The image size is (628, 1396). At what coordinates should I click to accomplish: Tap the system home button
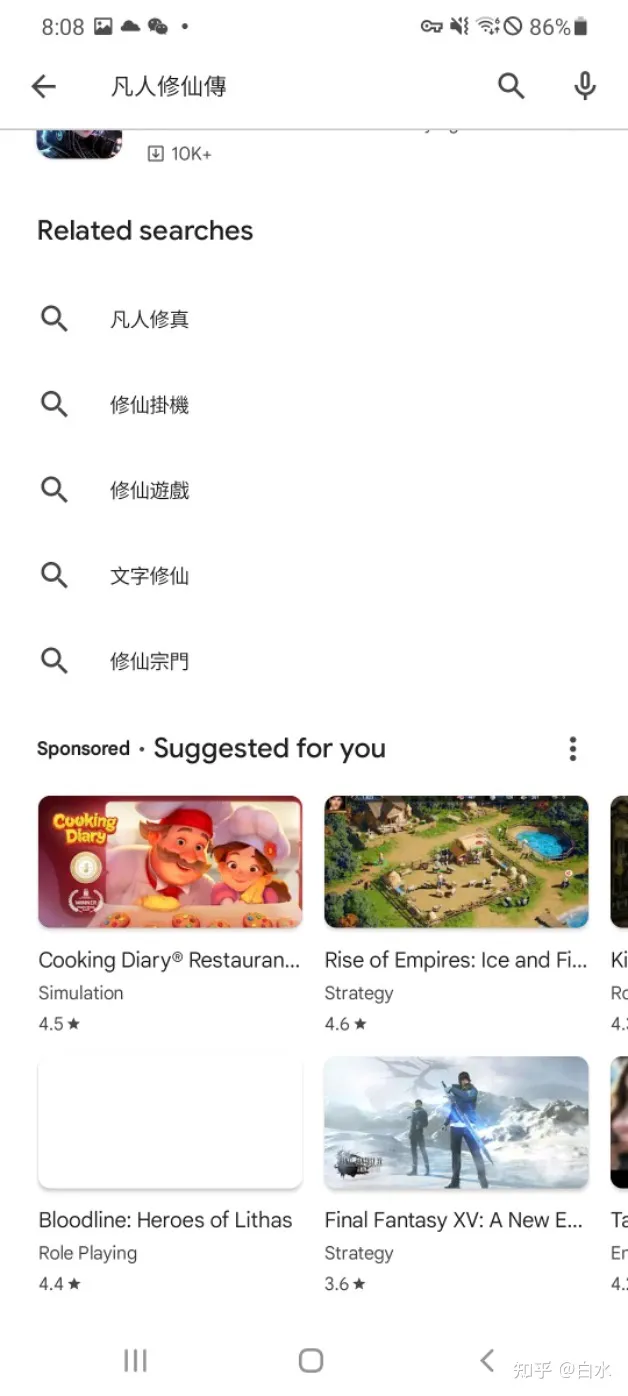coord(311,1360)
